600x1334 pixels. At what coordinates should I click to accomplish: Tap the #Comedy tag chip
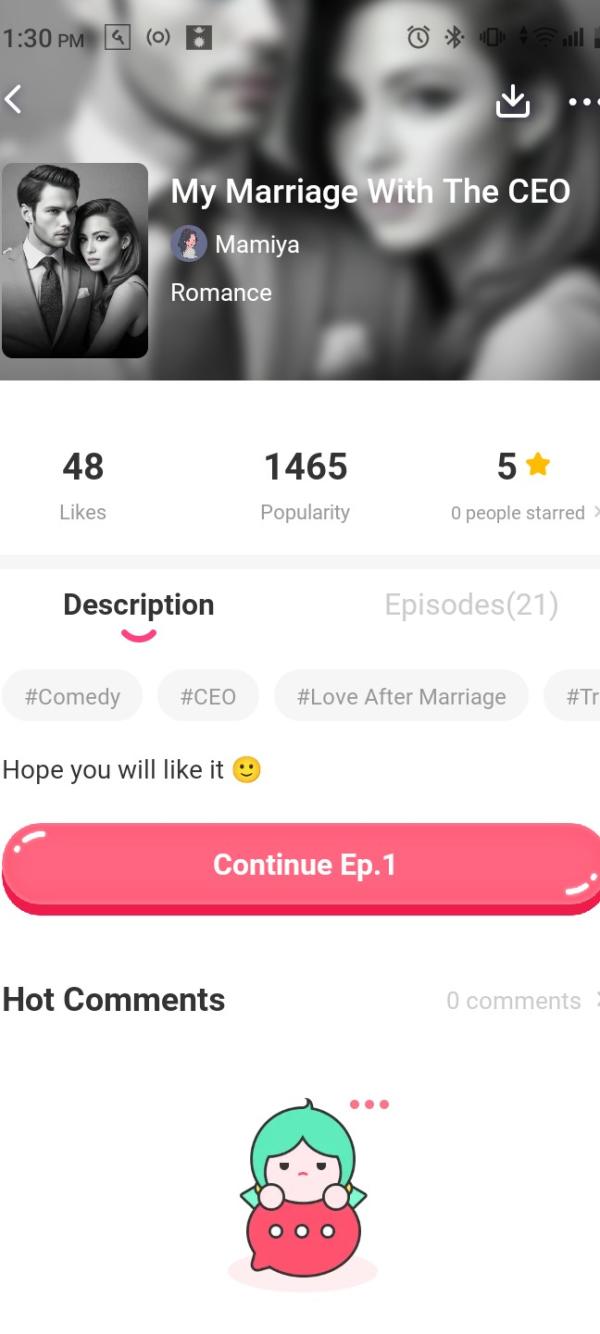[72, 697]
